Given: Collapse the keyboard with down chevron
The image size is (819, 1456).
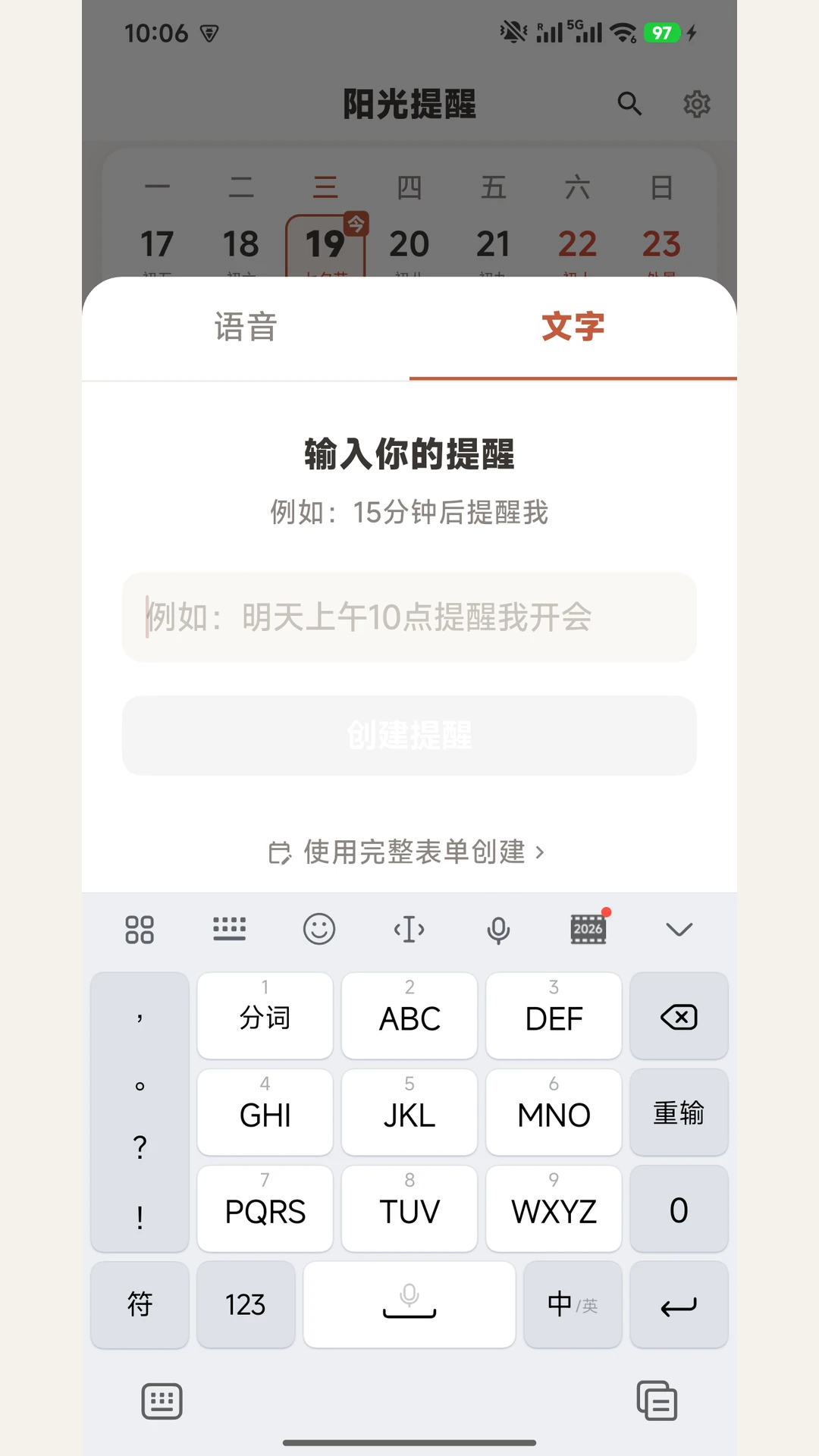Looking at the screenshot, I should pyautogui.click(x=679, y=930).
